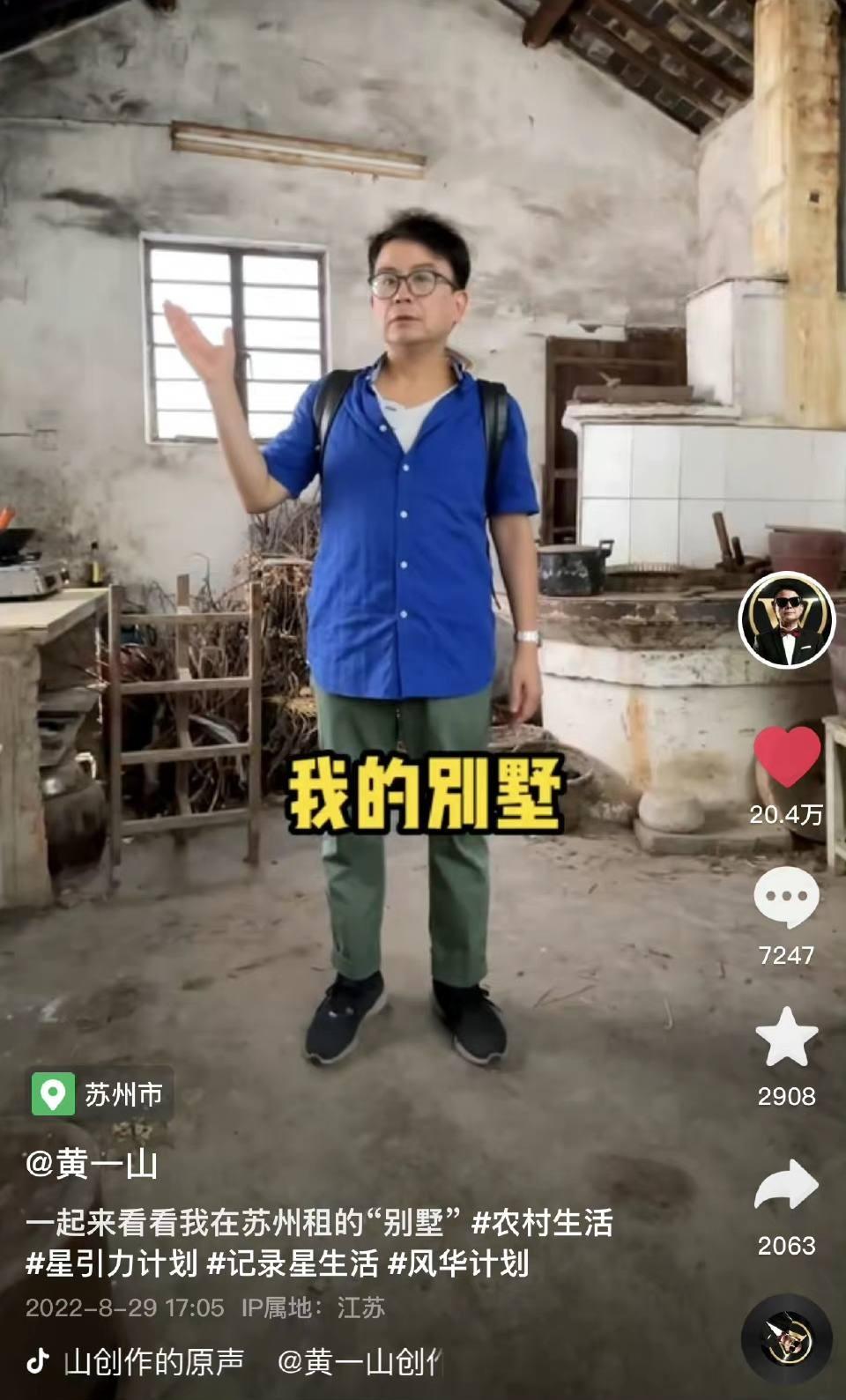The width and height of the screenshot is (846, 1400).
Task: Open hashtag #风华计划
Action: pos(458,1264)
